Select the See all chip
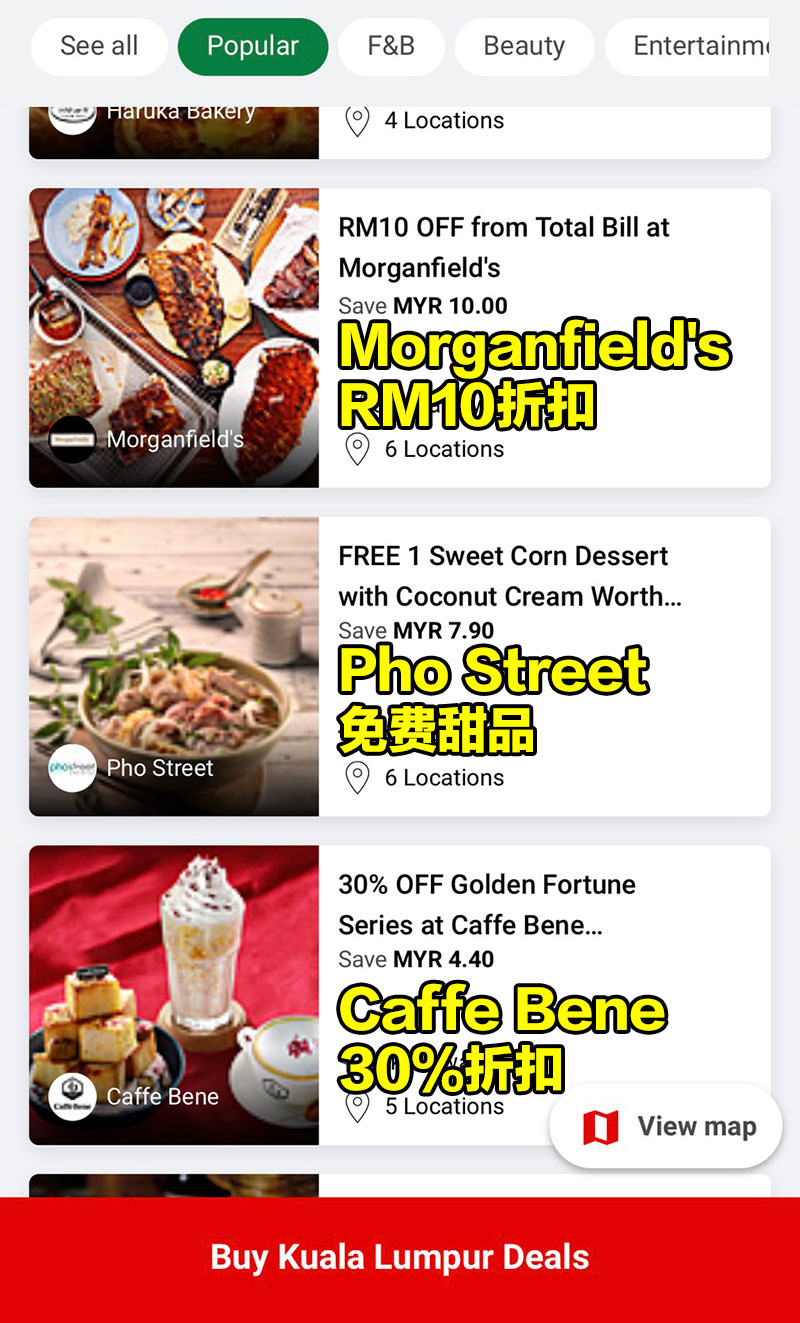Screen dimensions: 800x1323 pyautogui.click(x=99, y=46)
